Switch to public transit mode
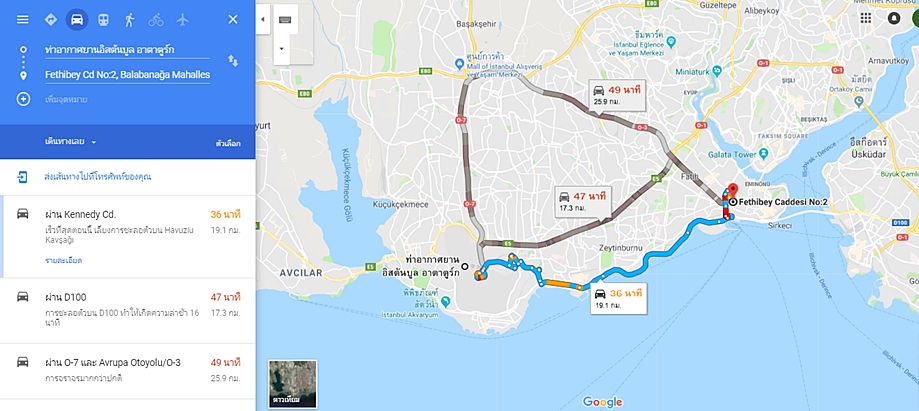919x411 pixels. [103, 20]
